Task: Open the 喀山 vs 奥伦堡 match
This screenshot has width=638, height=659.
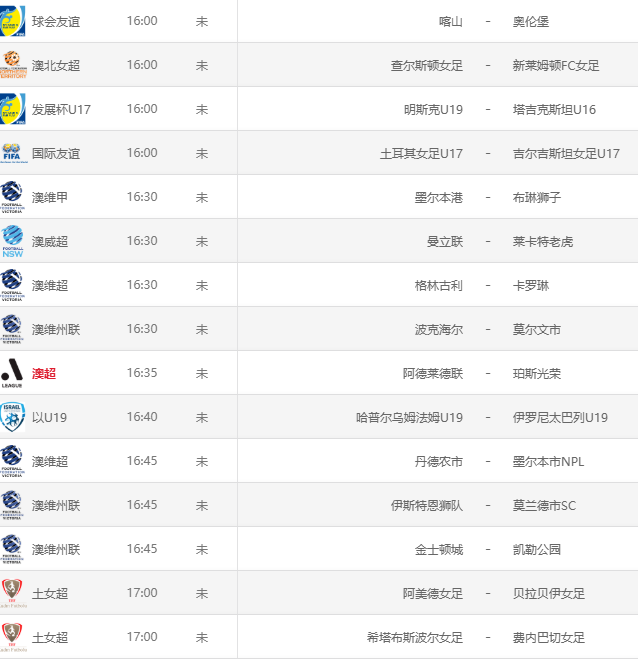Action: point(487,21)
